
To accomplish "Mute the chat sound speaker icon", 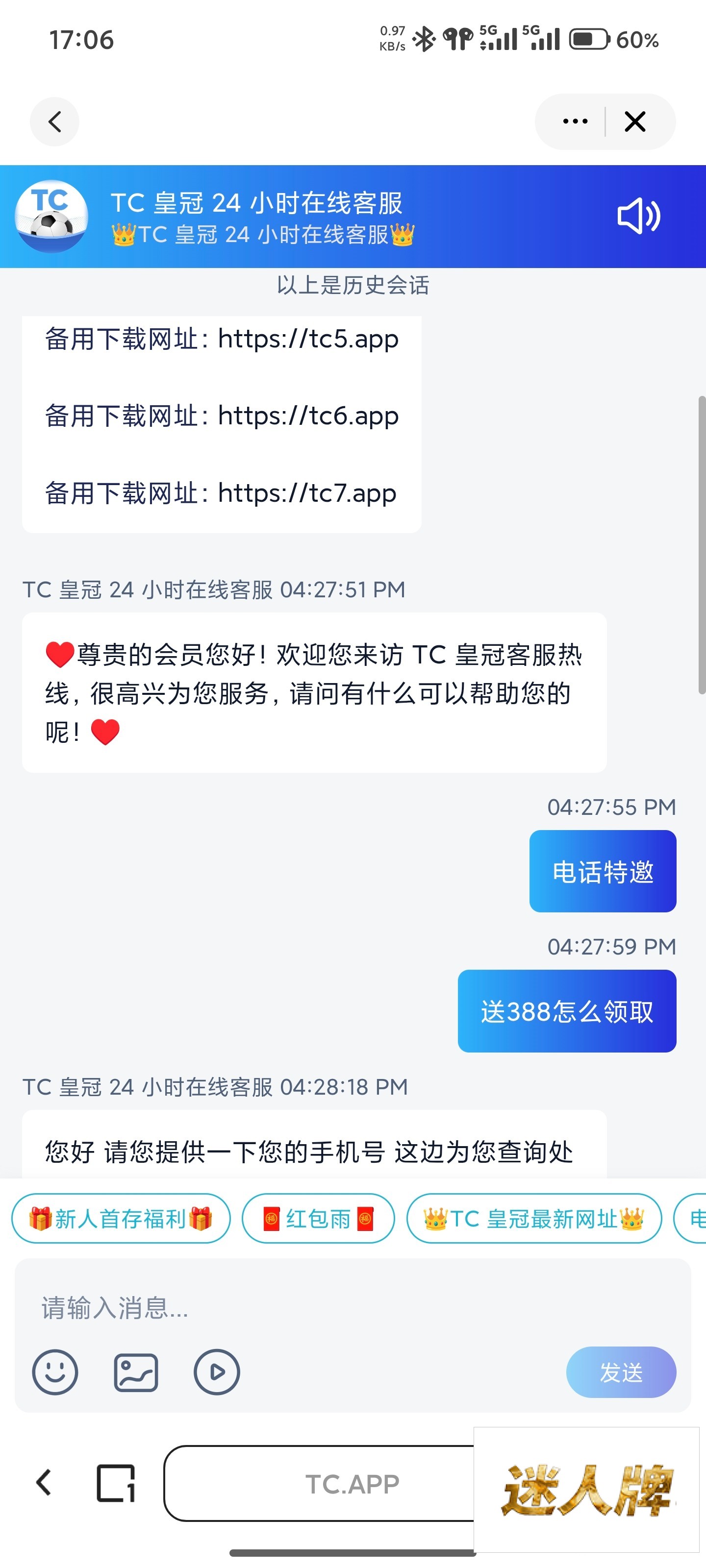I will (x=638, y=216).
